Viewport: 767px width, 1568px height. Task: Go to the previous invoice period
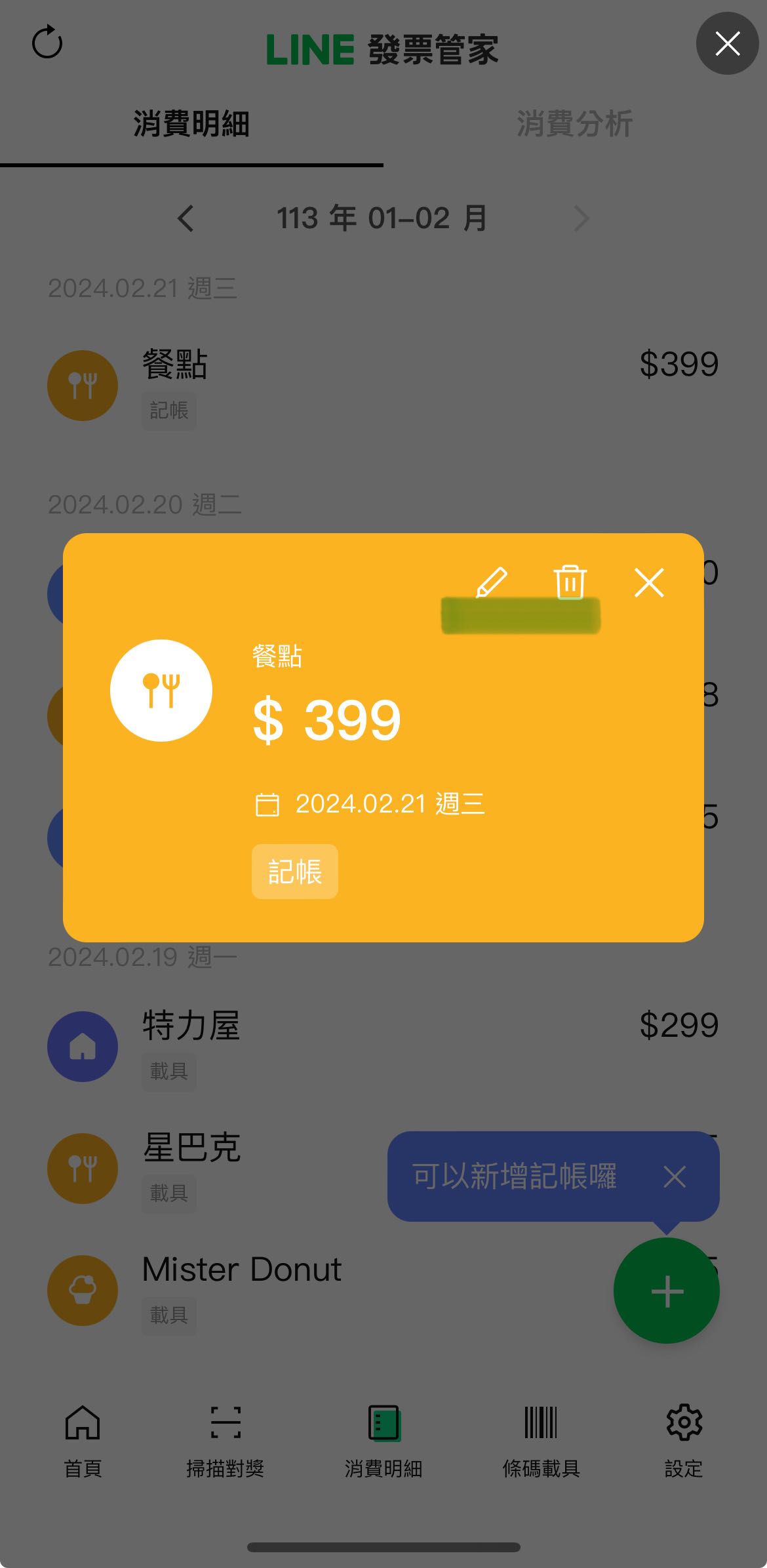coord(186,218)
